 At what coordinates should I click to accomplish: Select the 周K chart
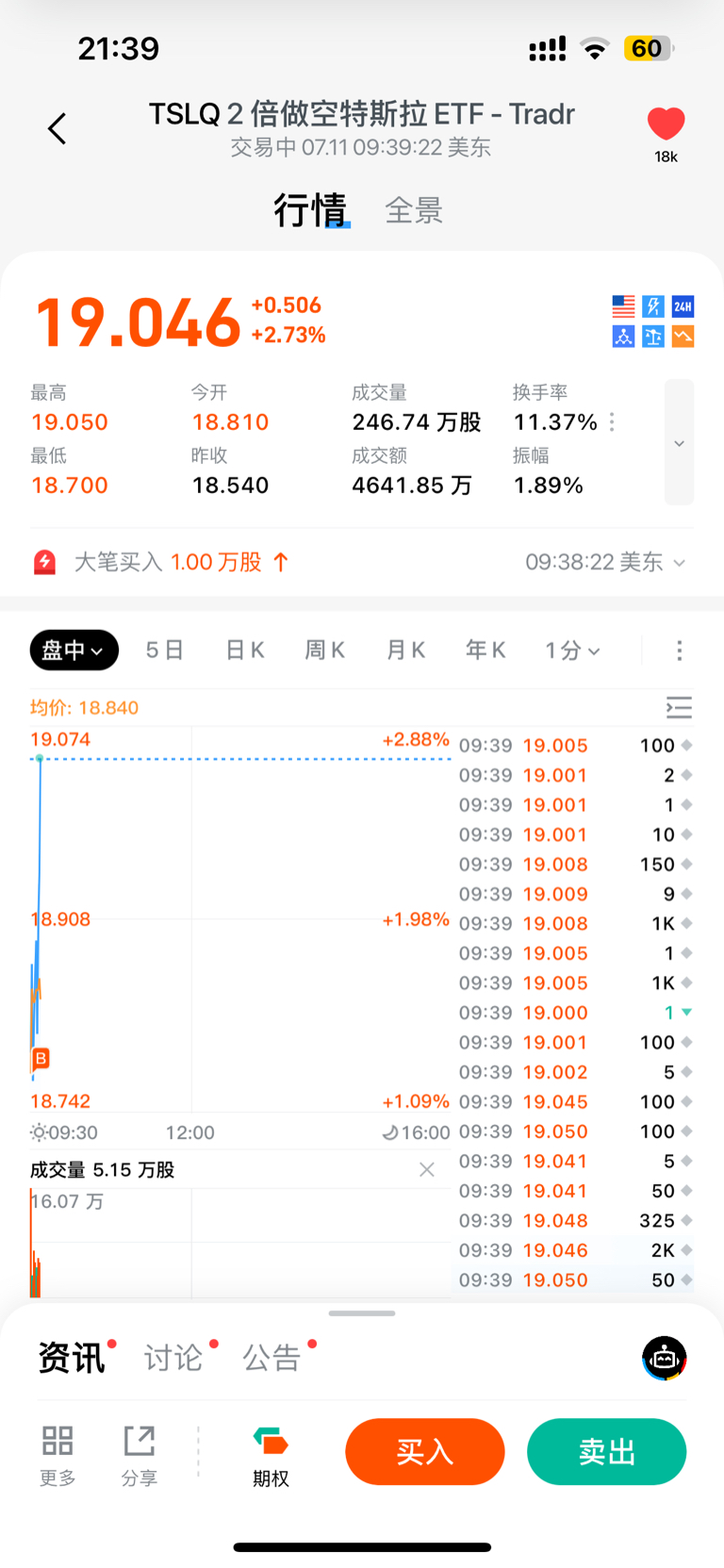(x=325, y=651)
